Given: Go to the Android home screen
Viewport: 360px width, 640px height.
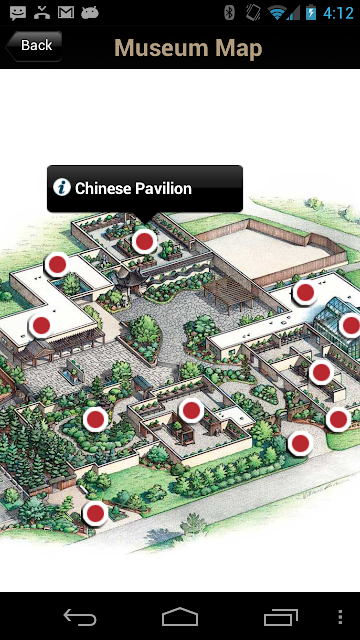Looking at the screenshot, I should [180, 617].
